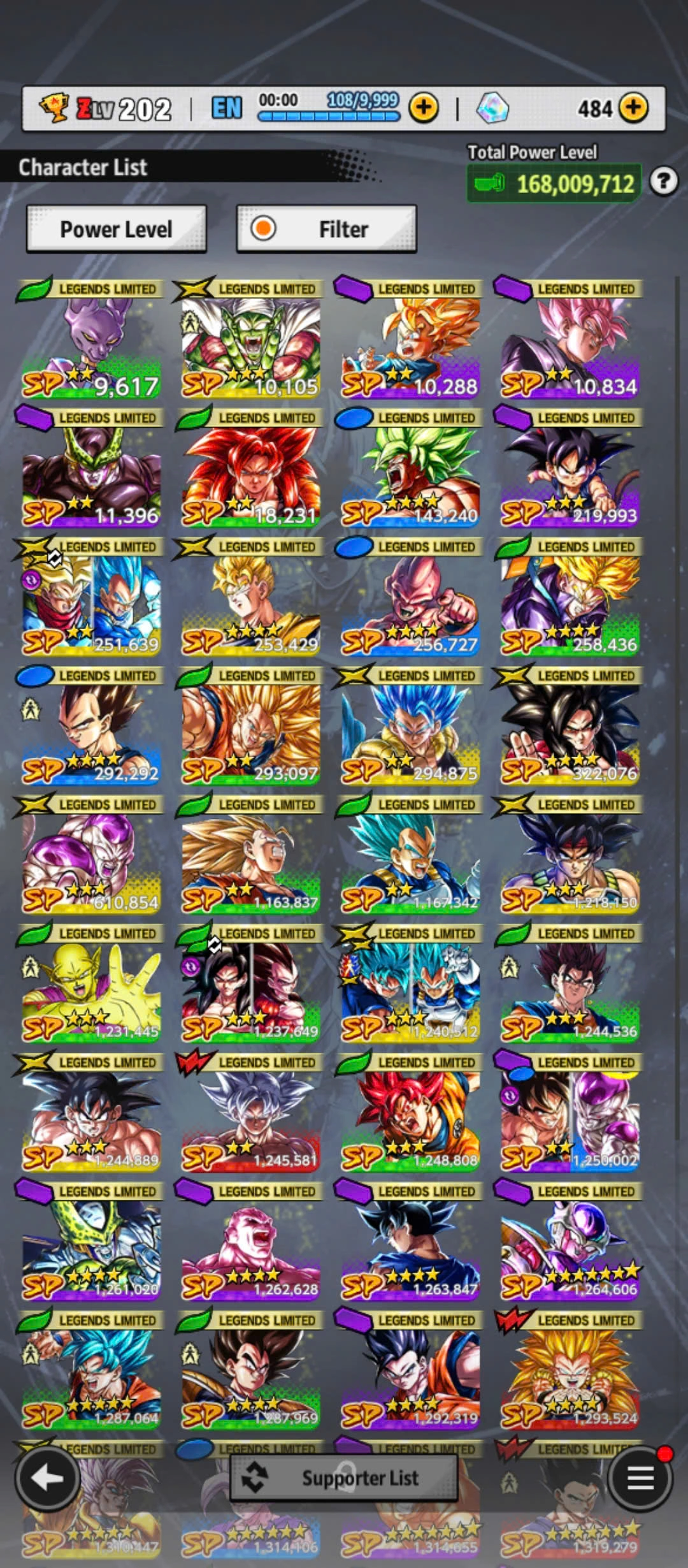Add Chrono Crystals with the plus next to 484
Viewport: 688px width, 1568px height.
(x=633, y=108)
